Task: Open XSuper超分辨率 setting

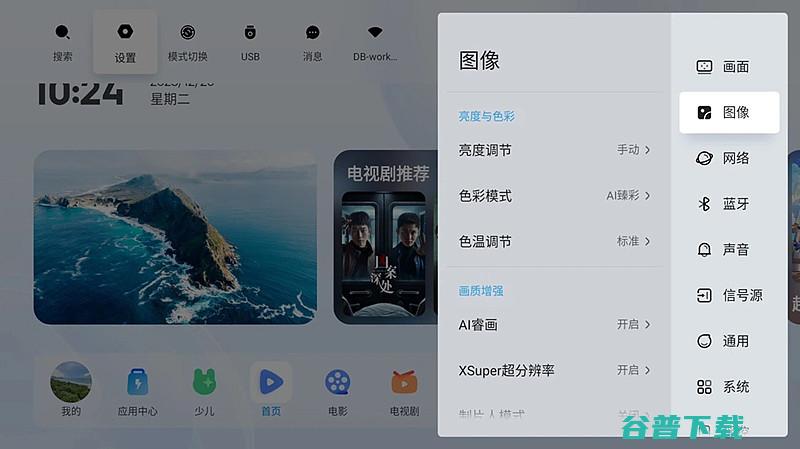Action: pyautogui.click(x=554, y=371)
